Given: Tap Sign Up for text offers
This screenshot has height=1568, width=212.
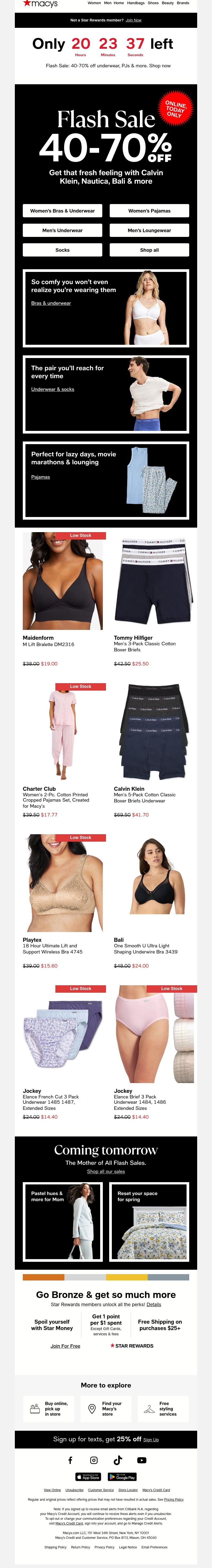Looking at the screenshot, I should pyautogui.click(x=151, y=1439).
